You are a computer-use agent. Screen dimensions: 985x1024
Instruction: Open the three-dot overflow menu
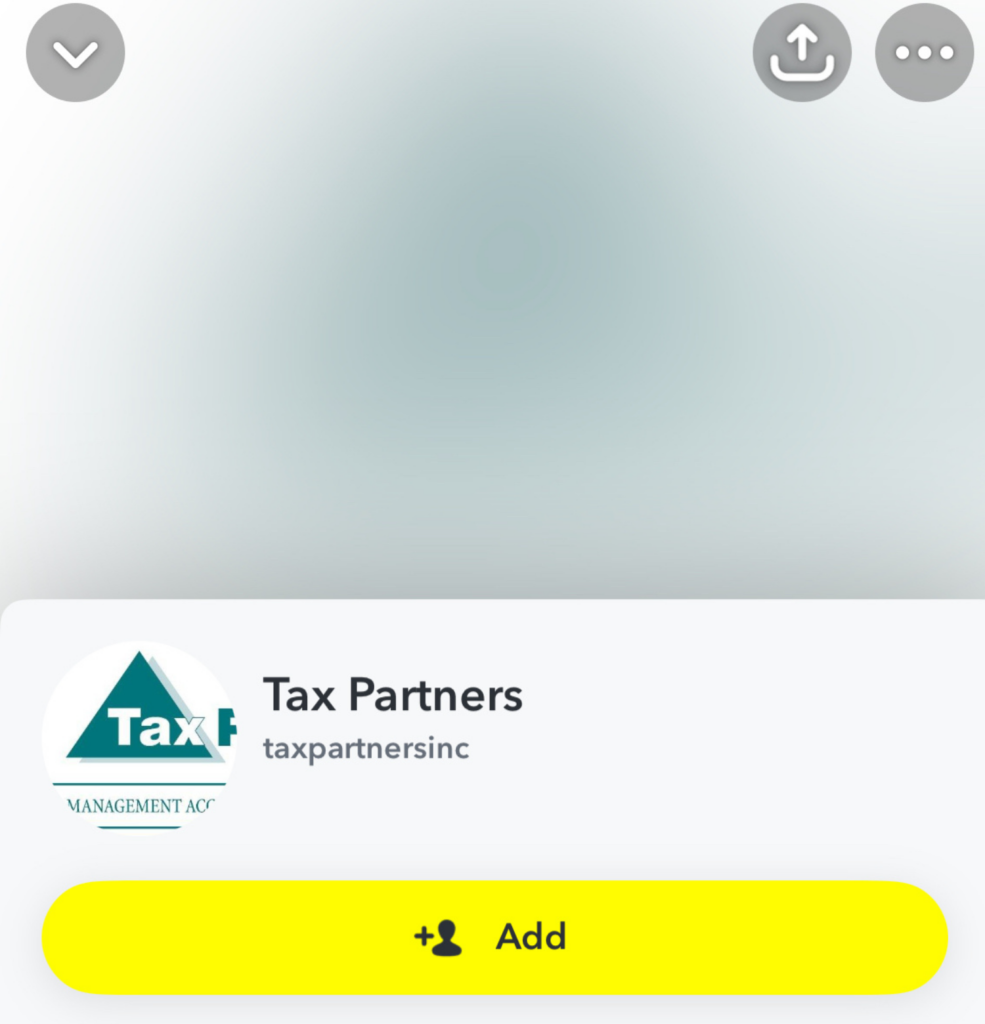click(x=923, y=53)
